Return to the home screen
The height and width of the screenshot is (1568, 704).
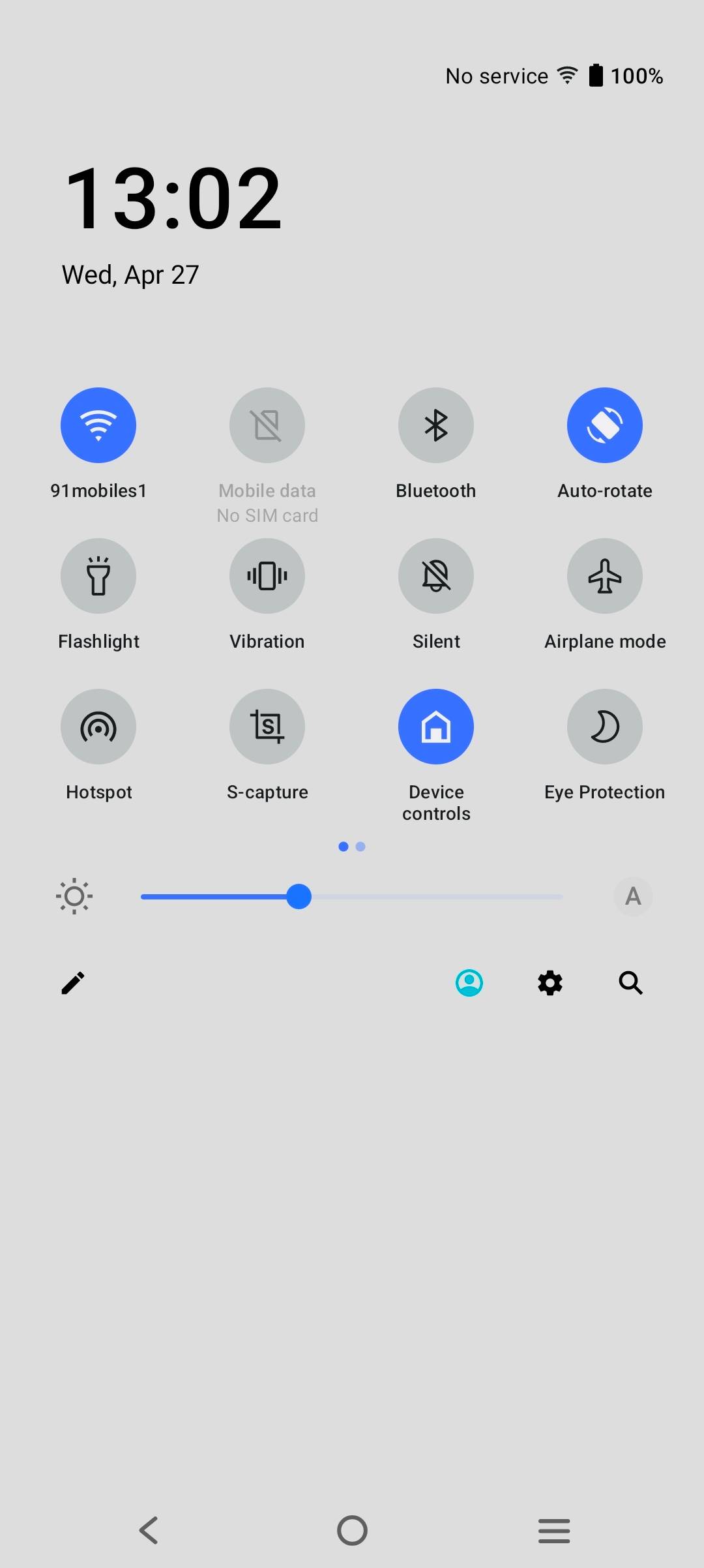coord(352,1530)
